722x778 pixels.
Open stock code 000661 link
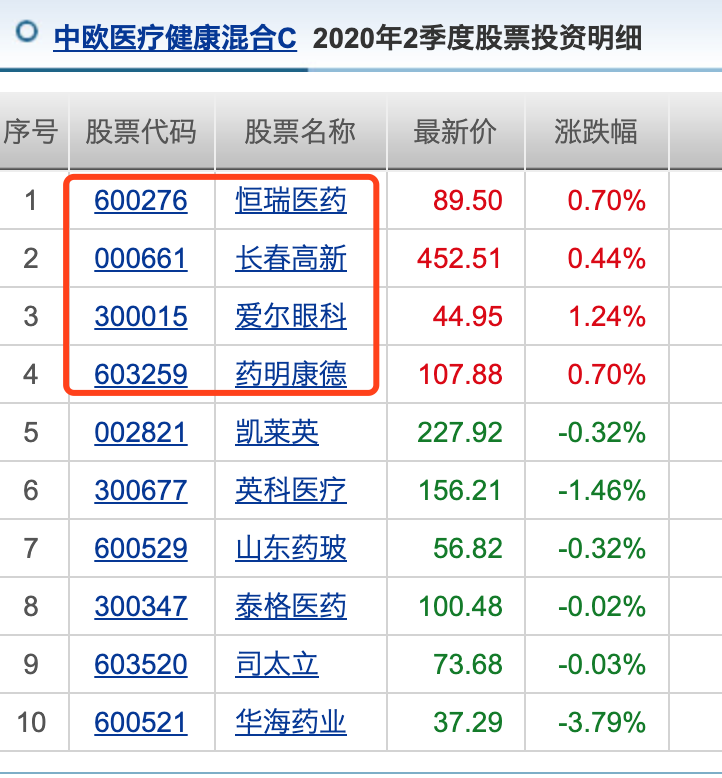tap(141, 259)
